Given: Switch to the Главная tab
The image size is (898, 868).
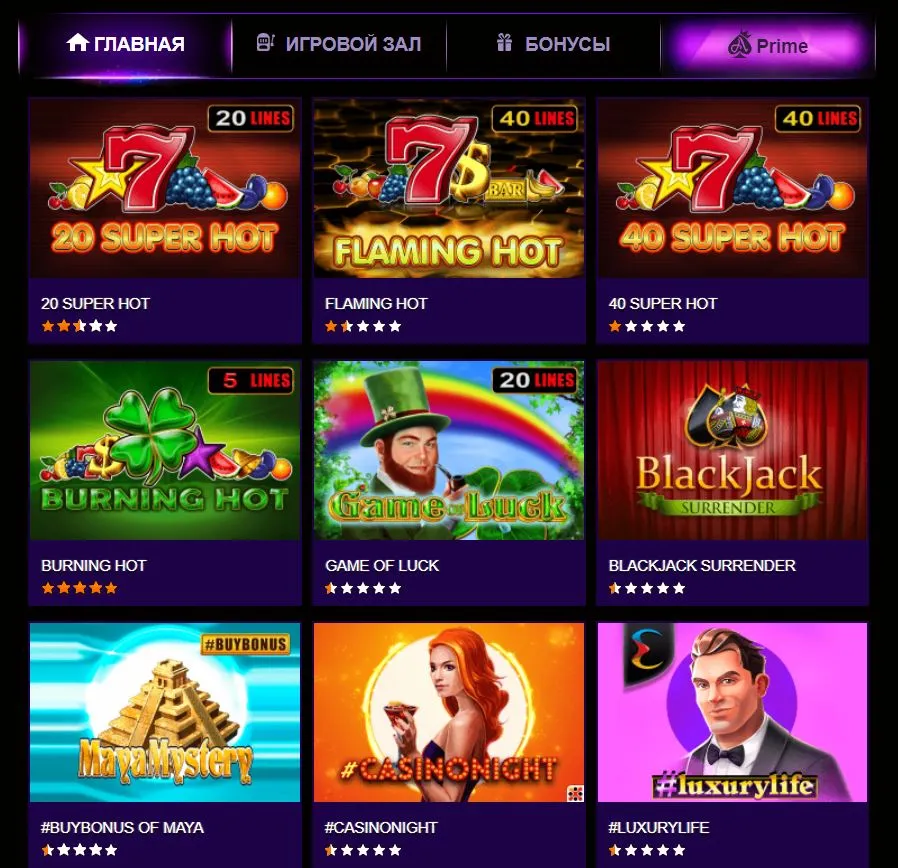Looking at the screenshot, I should tap(126, 44).
